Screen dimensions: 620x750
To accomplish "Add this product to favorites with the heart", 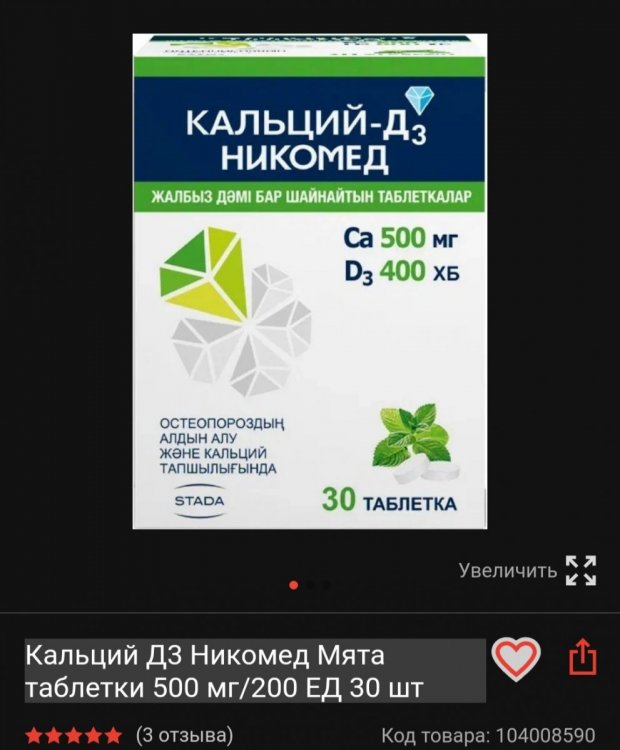I will tap(517, 659).
